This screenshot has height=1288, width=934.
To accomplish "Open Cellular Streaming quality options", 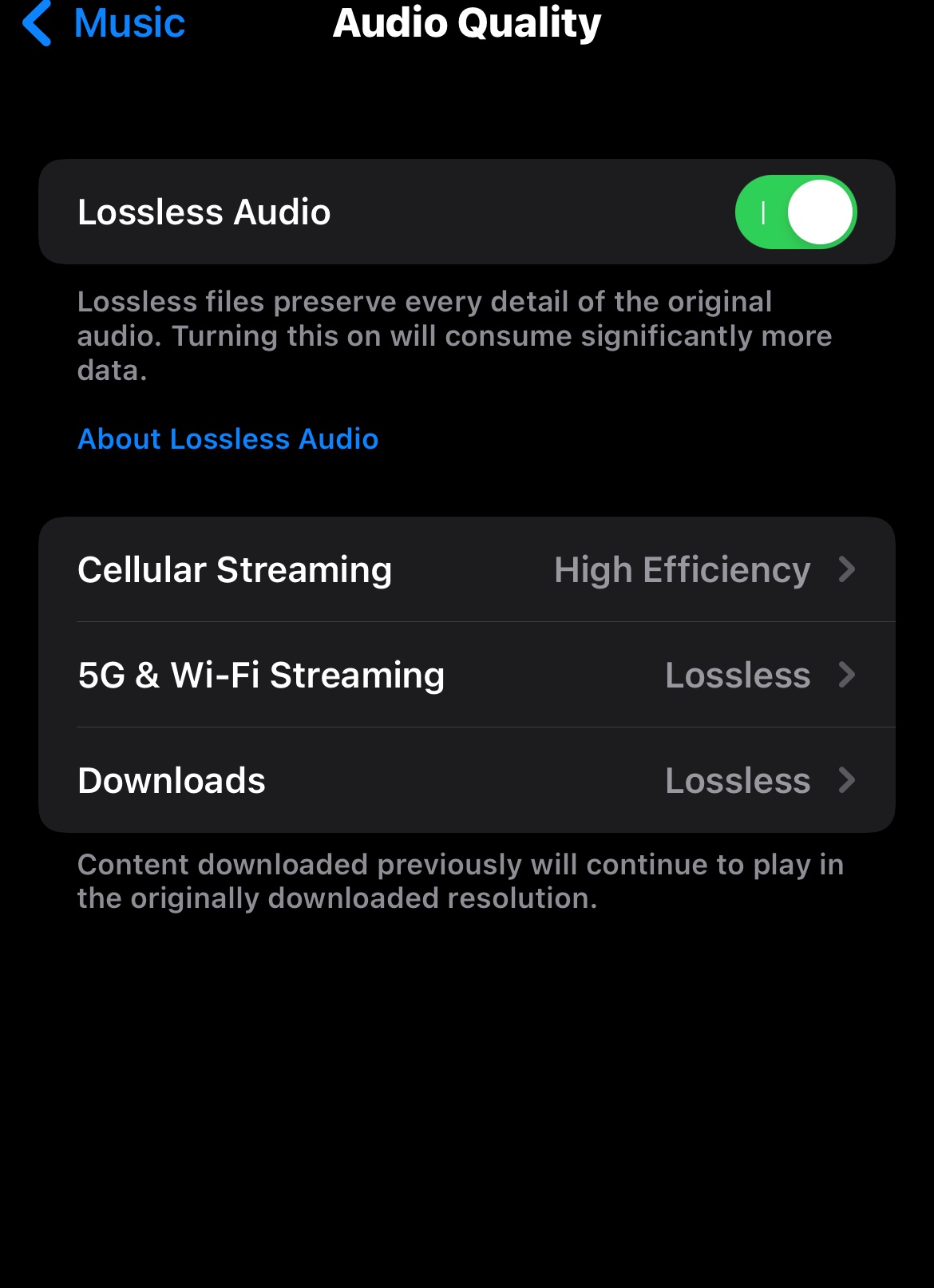I will [x=466, y=570].
